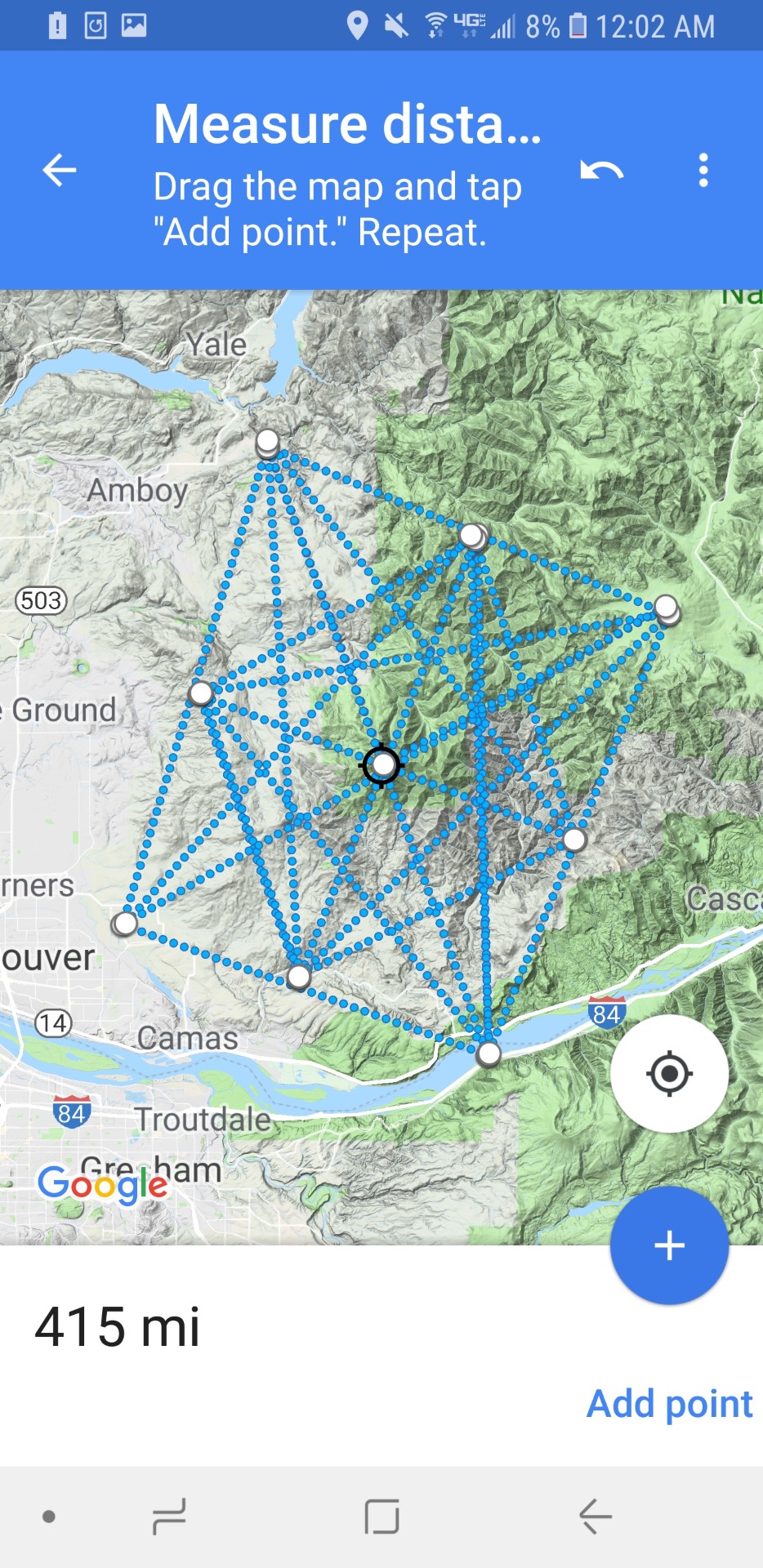Open the three-dot overflow menu

703,171
